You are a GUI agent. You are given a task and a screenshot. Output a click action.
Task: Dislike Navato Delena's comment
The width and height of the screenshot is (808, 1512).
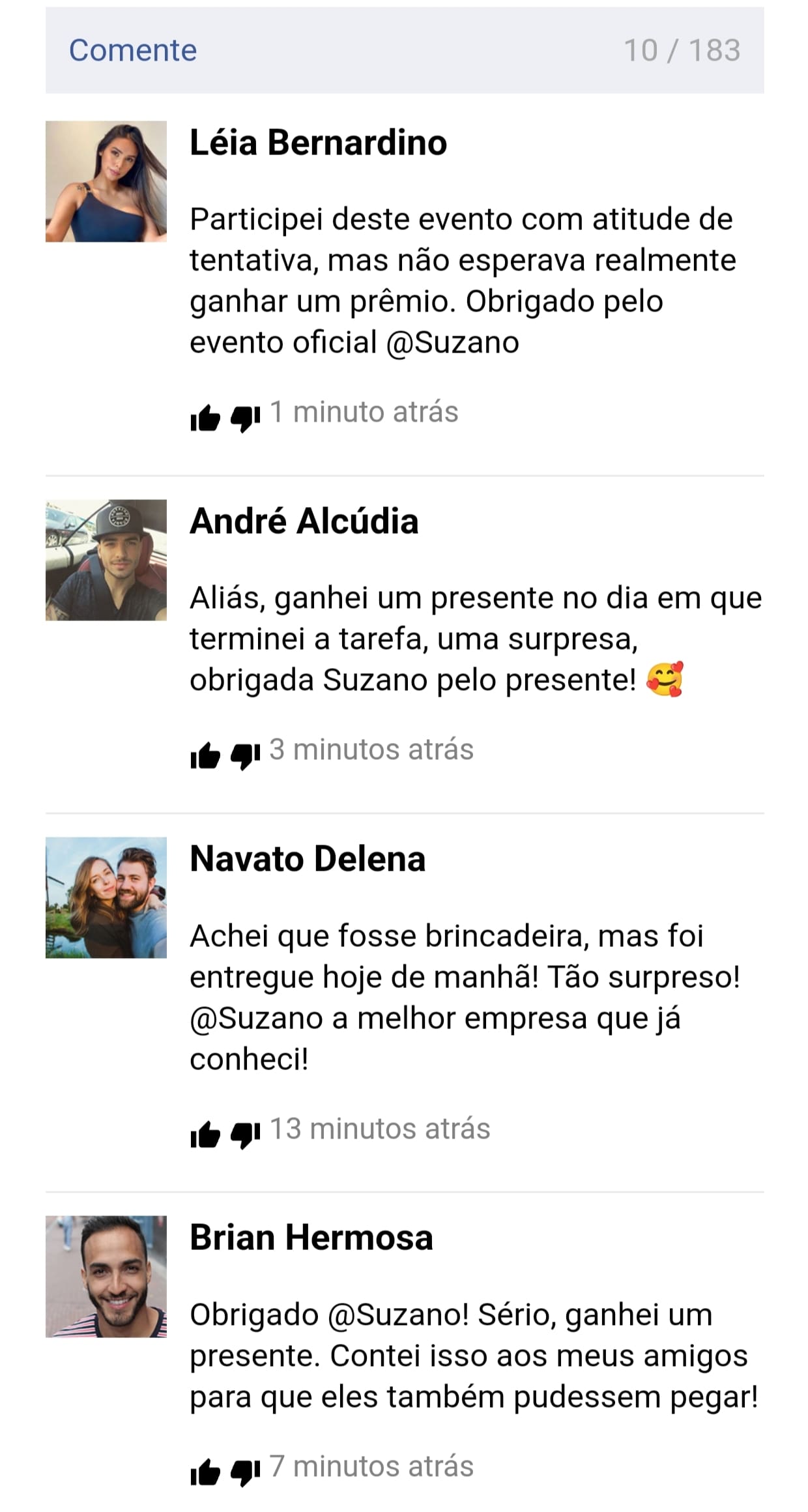[x=246, y=1135]
